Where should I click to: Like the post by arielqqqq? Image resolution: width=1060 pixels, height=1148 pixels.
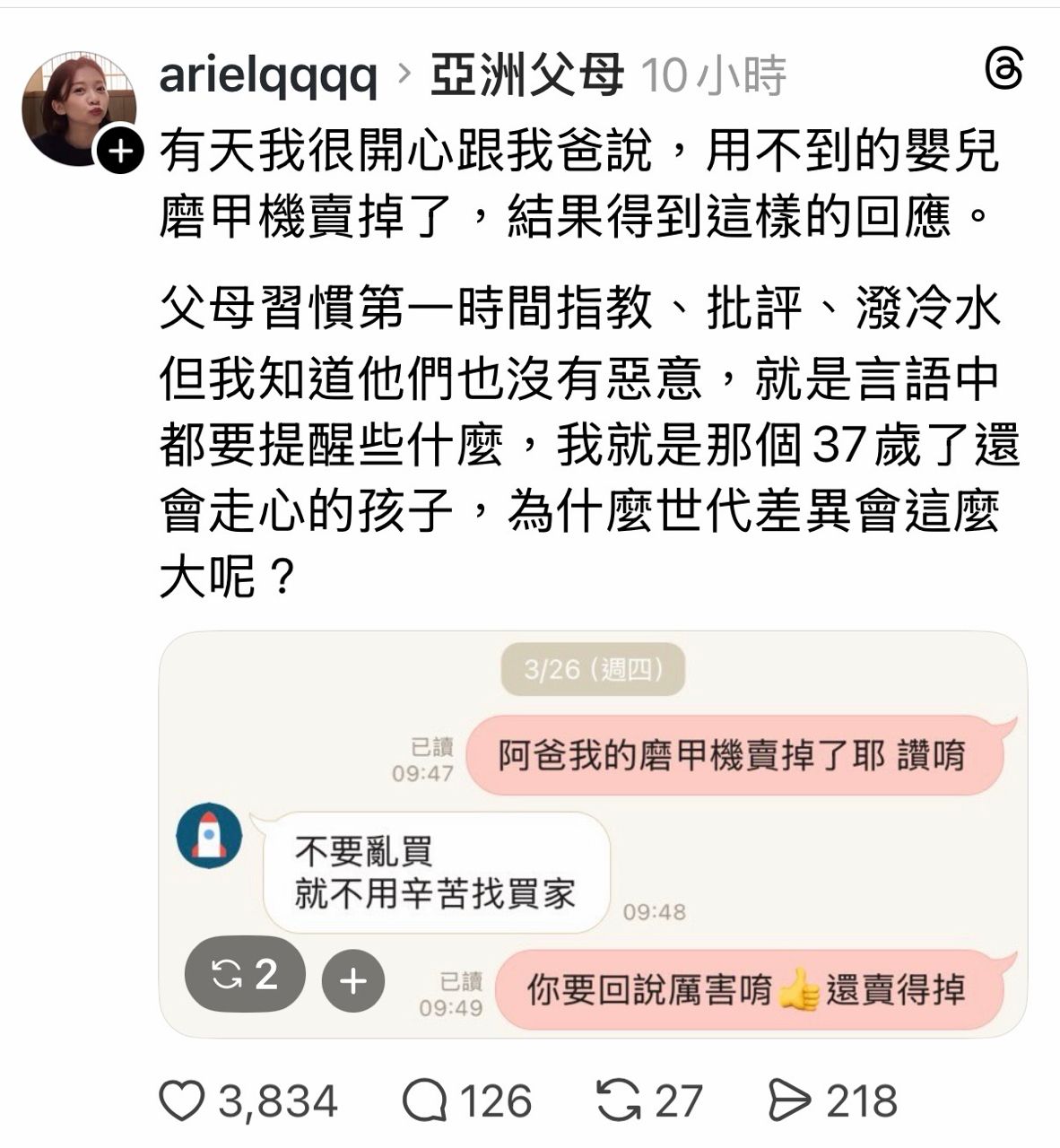click(182, 1100)
